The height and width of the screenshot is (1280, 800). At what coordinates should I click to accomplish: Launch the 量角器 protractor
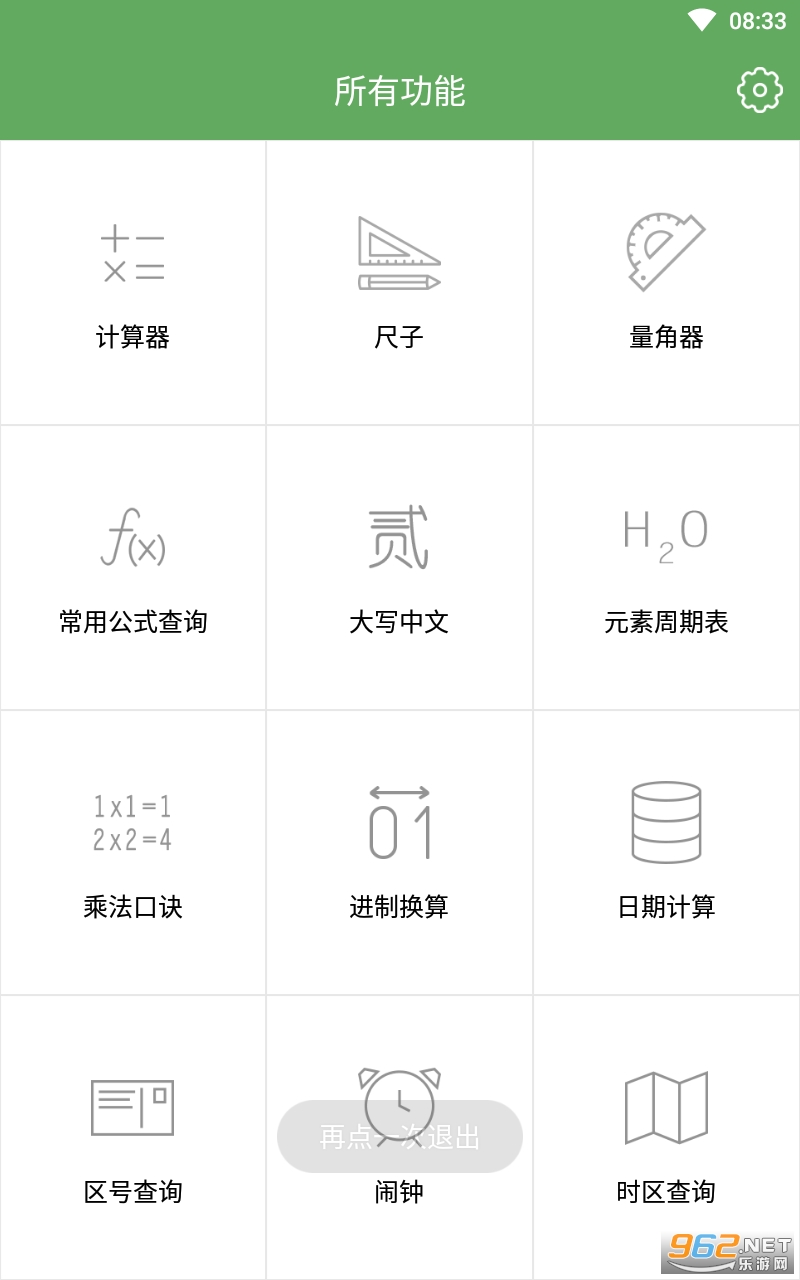(666, 280)
